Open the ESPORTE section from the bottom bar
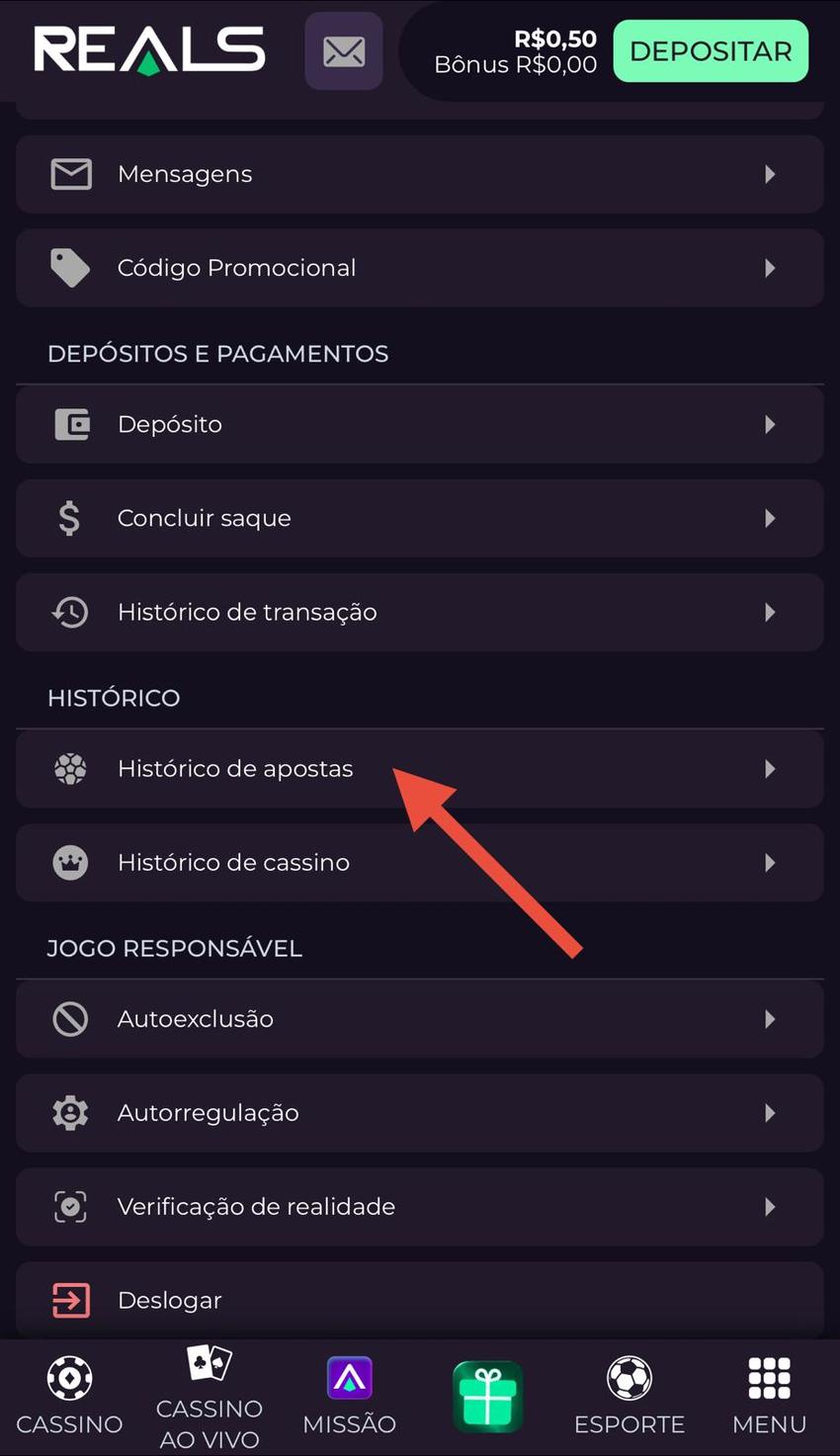This screenshot has height=1456, width=840. [629, 1394]
